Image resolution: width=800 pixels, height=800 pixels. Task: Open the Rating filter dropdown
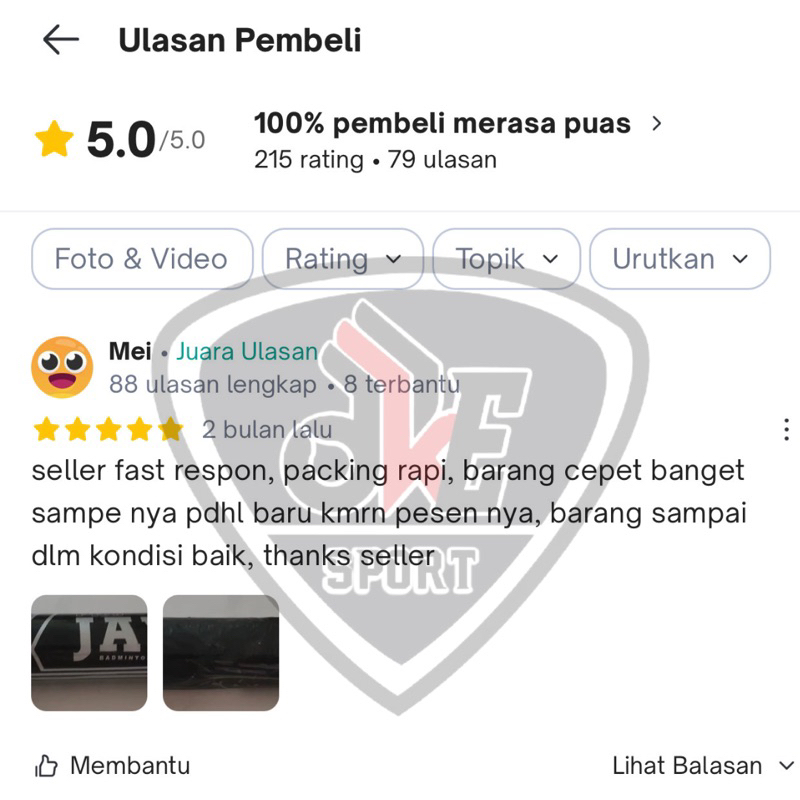(x=343, y=259)
